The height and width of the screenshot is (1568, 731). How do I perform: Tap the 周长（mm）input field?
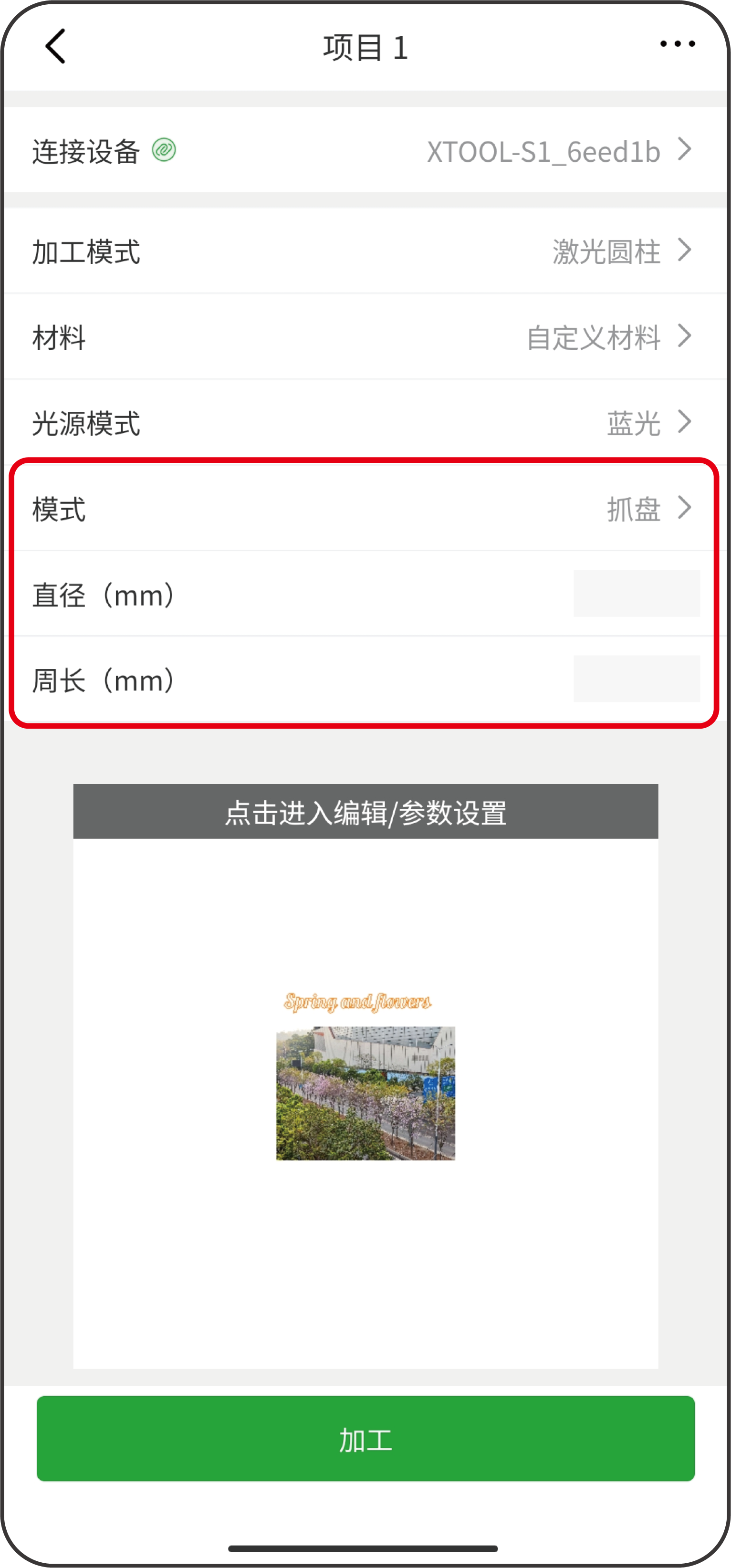point(636,679)
